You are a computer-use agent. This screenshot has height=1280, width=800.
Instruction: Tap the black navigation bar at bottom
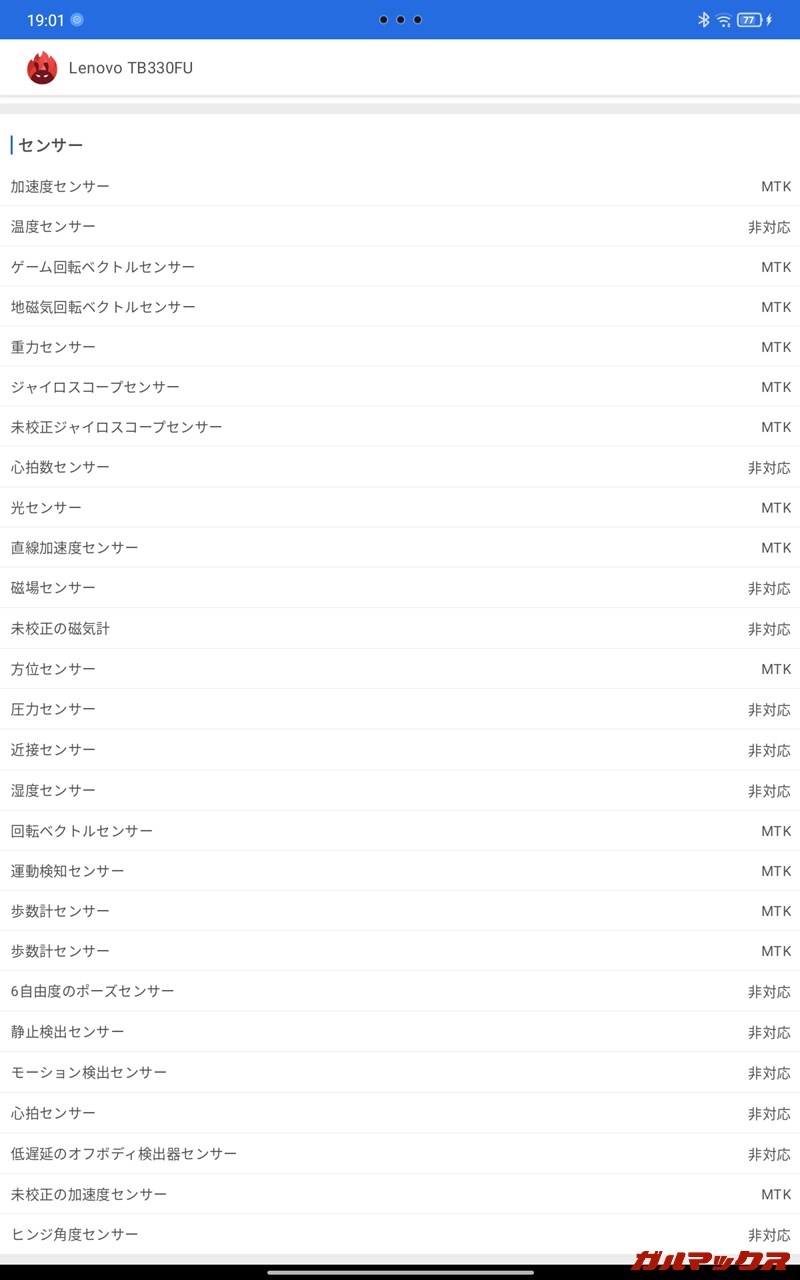pyautogui.click(x=400, y=1273)
